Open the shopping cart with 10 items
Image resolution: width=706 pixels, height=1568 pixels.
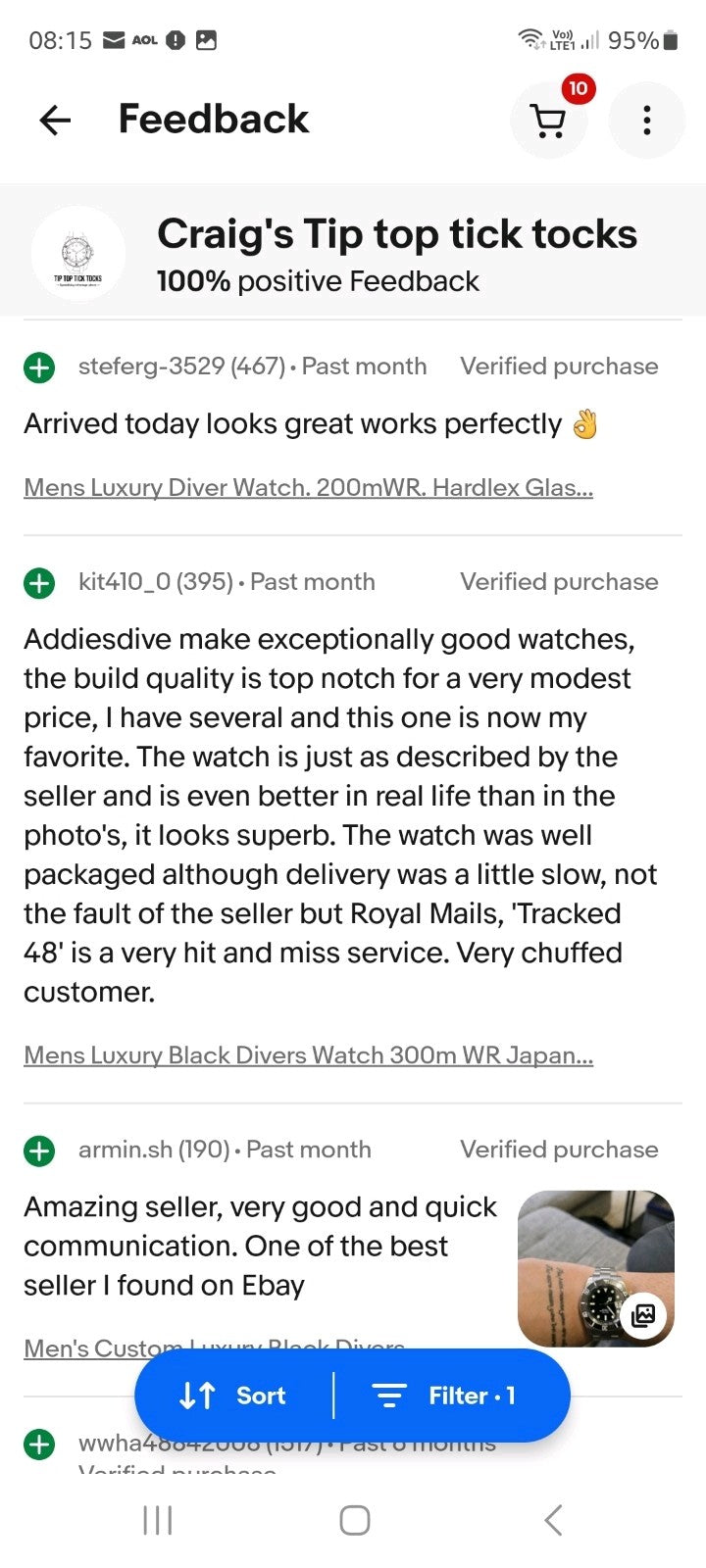tap(548, 122)
